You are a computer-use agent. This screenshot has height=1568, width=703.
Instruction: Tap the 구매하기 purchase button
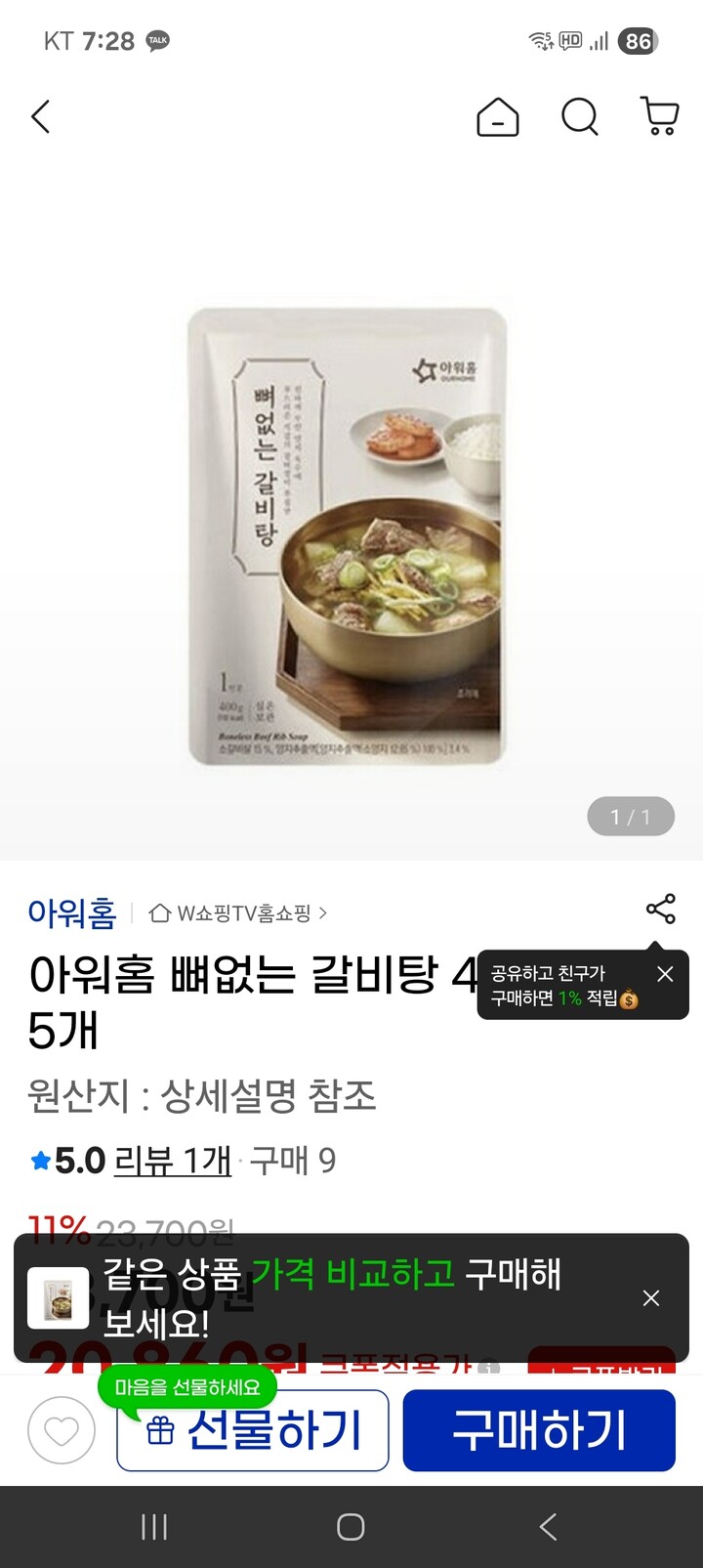pos(538,1430)
